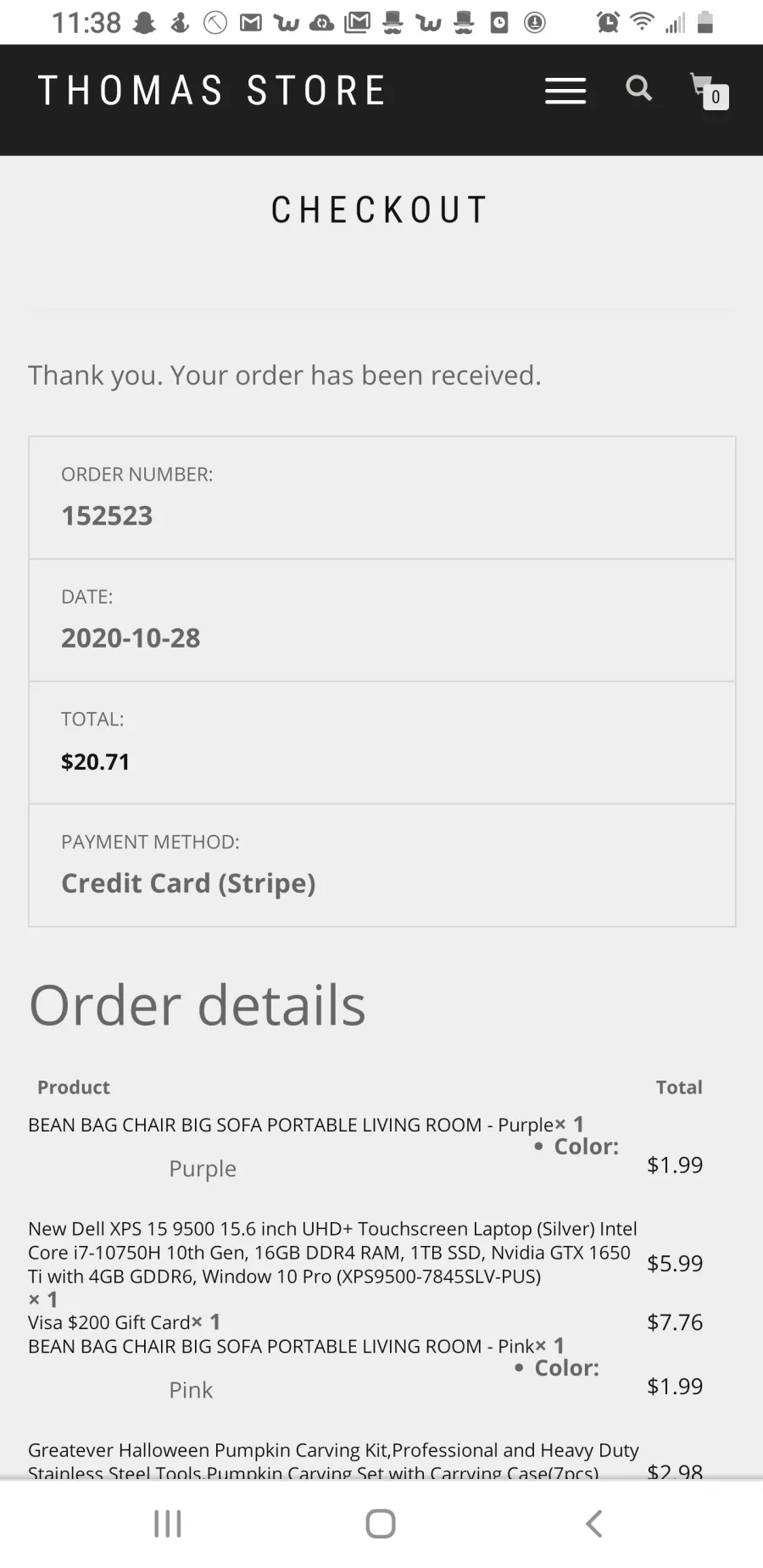The height and width of the screenshot is (1568, 763).
Task: Open the Visa $200 Gift Card product
Action: pyautogui.click(x=109, y=1322)
